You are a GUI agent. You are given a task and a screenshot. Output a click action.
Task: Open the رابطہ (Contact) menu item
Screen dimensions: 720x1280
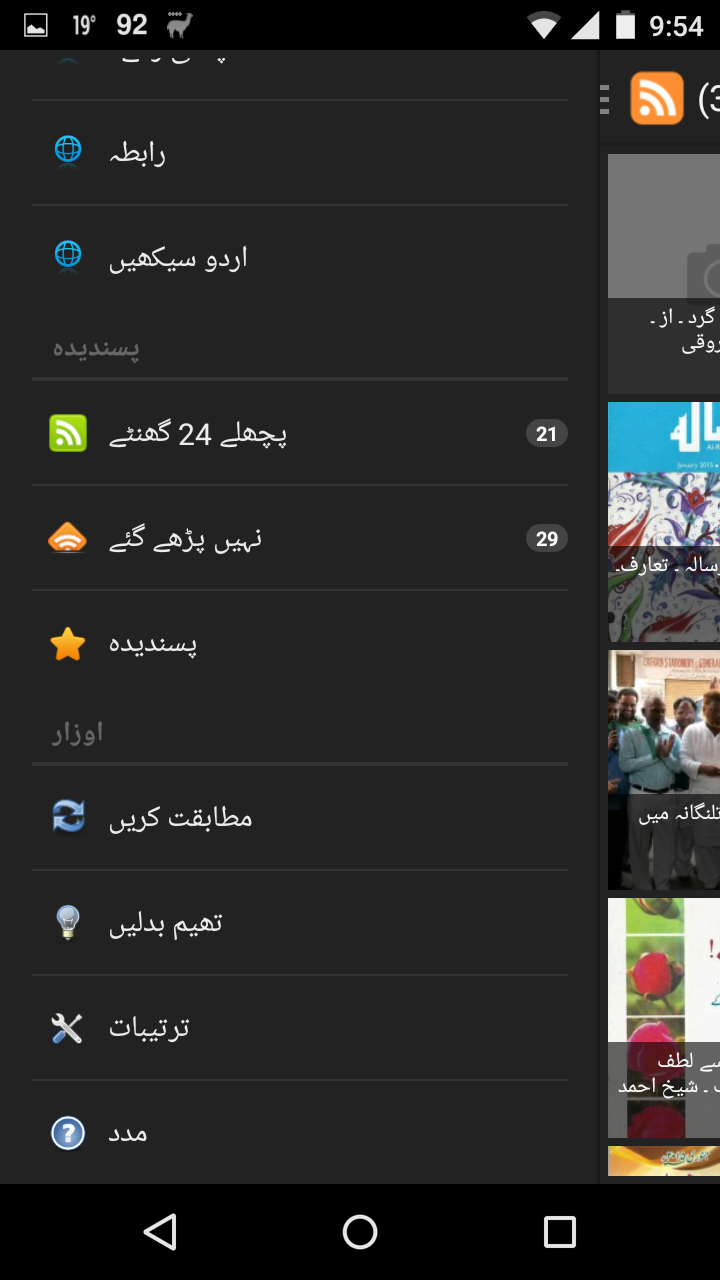[x=300, y=153]
